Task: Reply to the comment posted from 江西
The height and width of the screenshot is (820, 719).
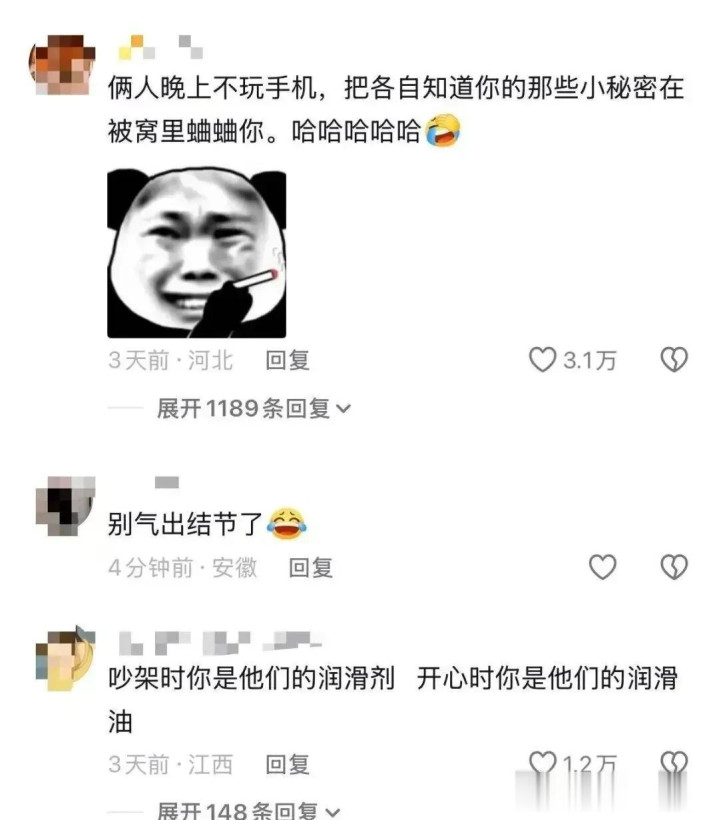Action: (x=287, y=765)
